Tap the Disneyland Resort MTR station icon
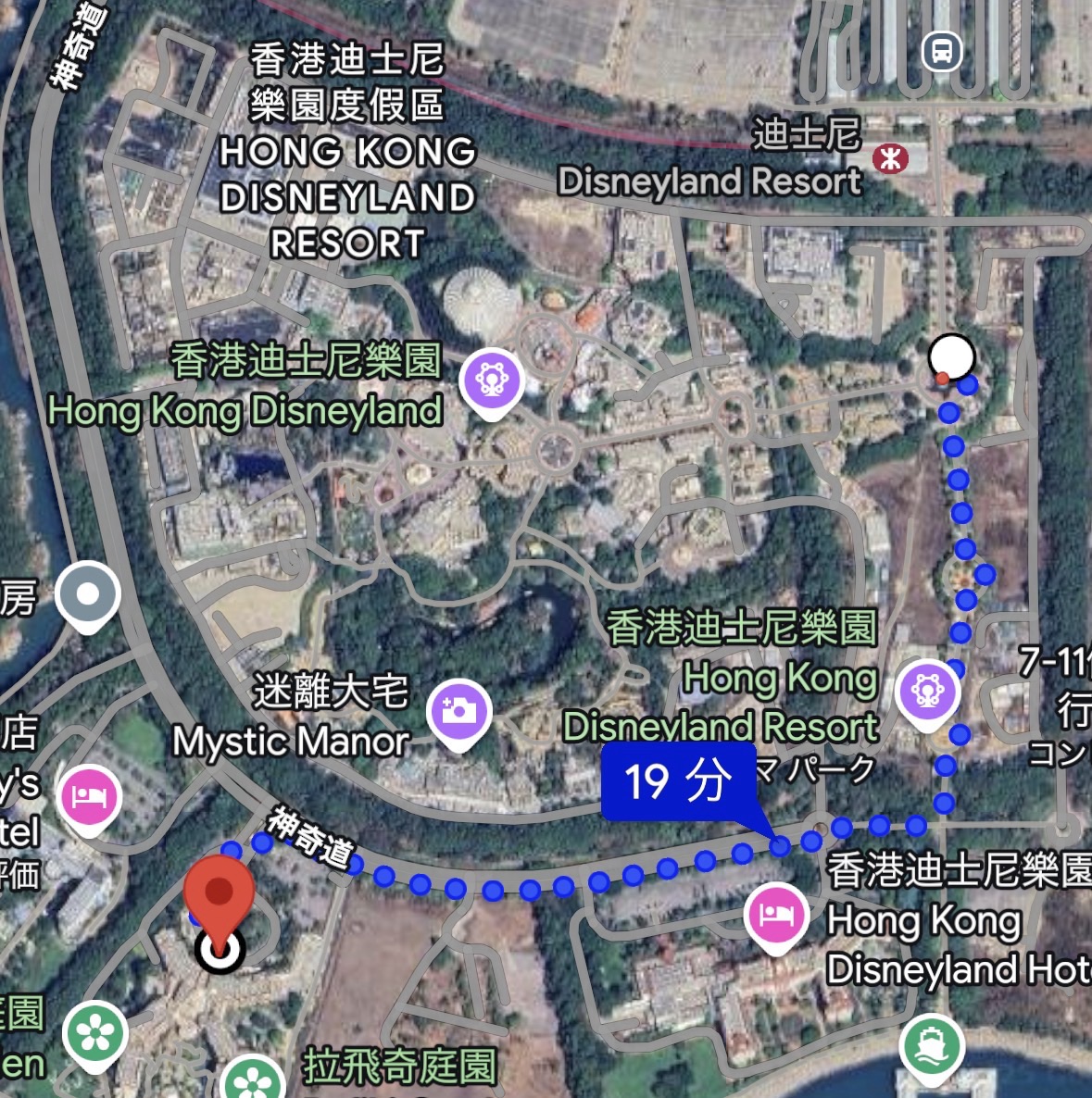 890,158
